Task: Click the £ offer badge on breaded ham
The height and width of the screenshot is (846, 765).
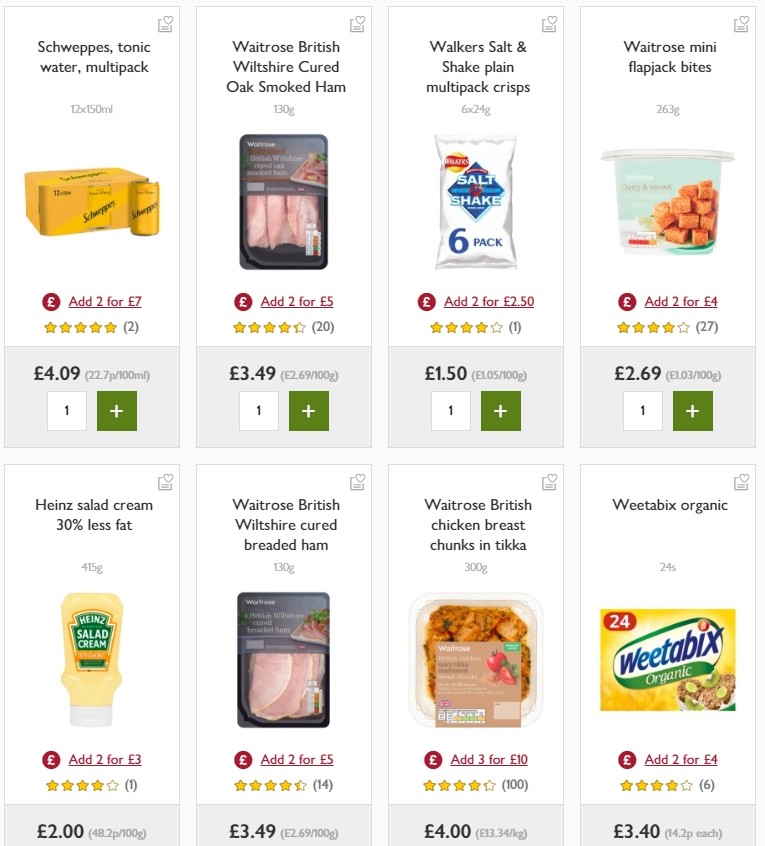Action: [x=241, y=759]
